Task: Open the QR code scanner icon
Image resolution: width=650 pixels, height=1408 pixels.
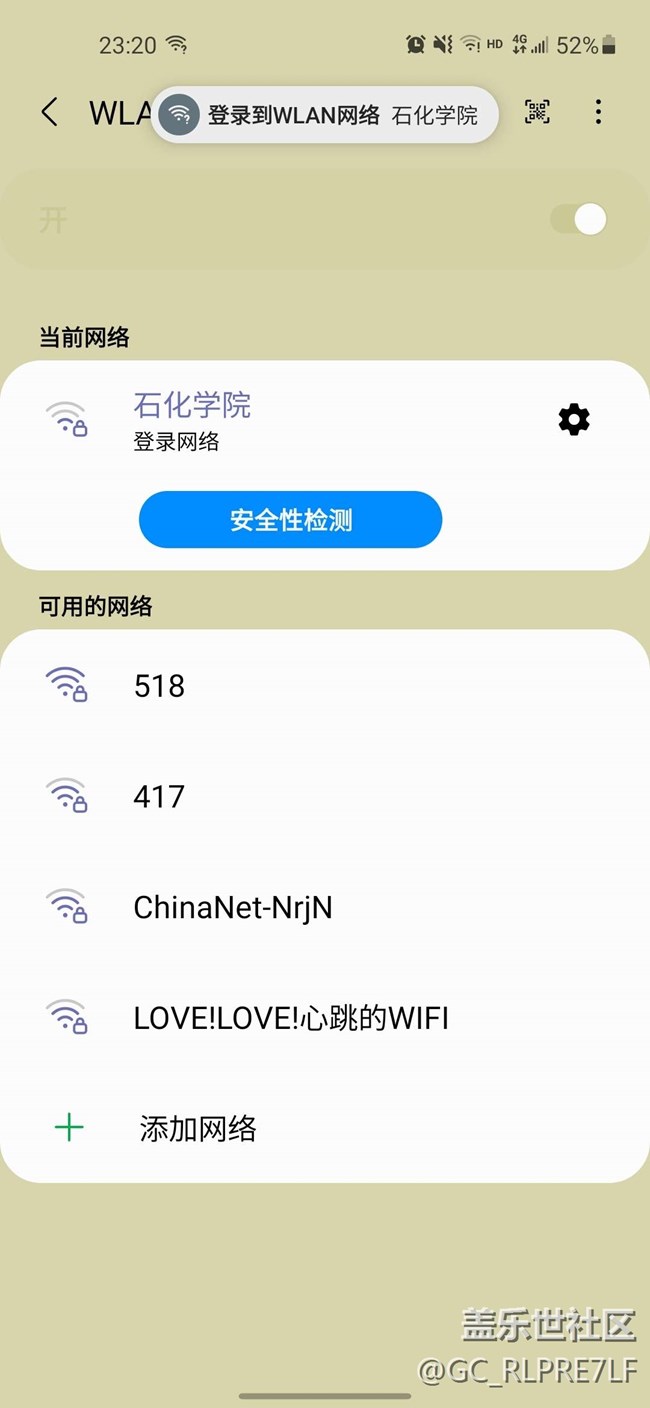Action: click(x=537, y=112)
